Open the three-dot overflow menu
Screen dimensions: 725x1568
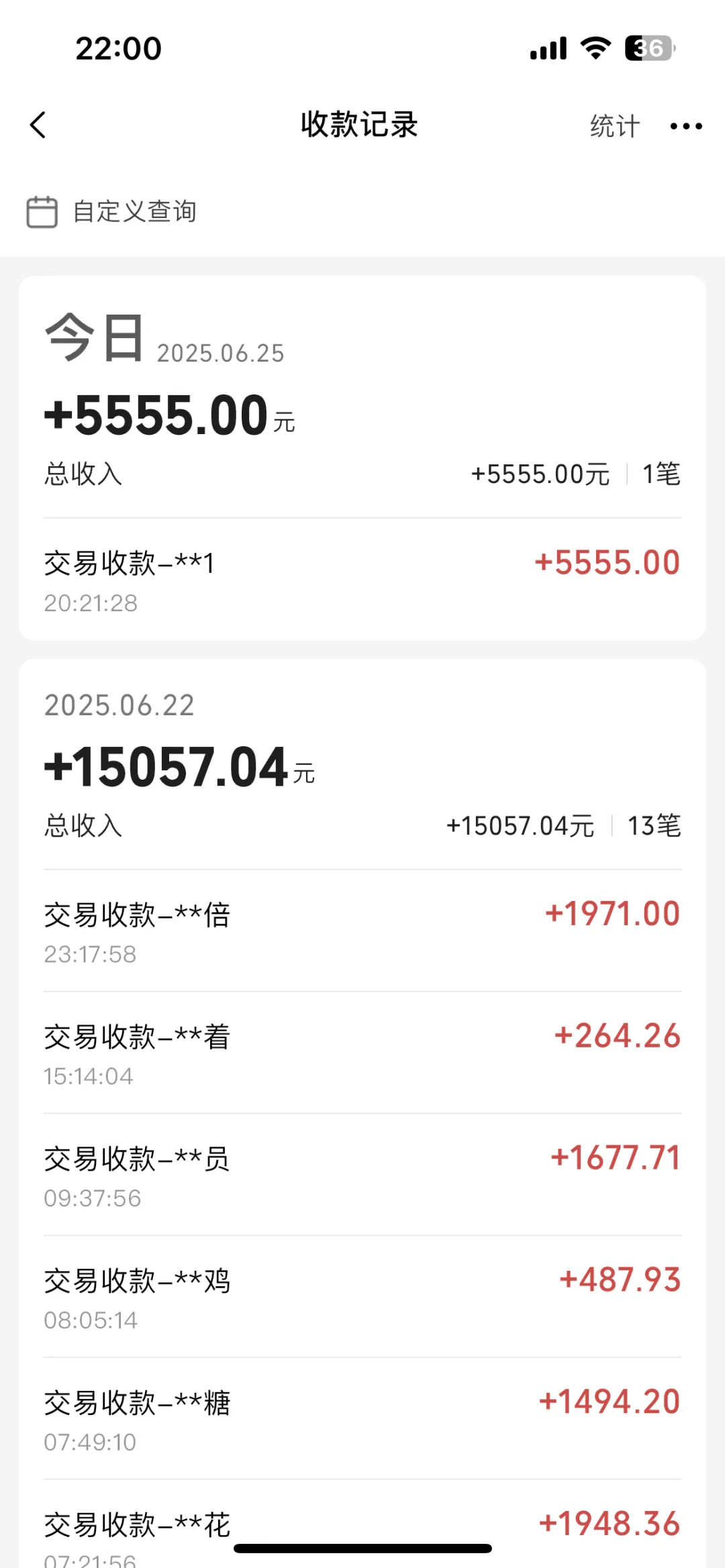pos(686,126)
